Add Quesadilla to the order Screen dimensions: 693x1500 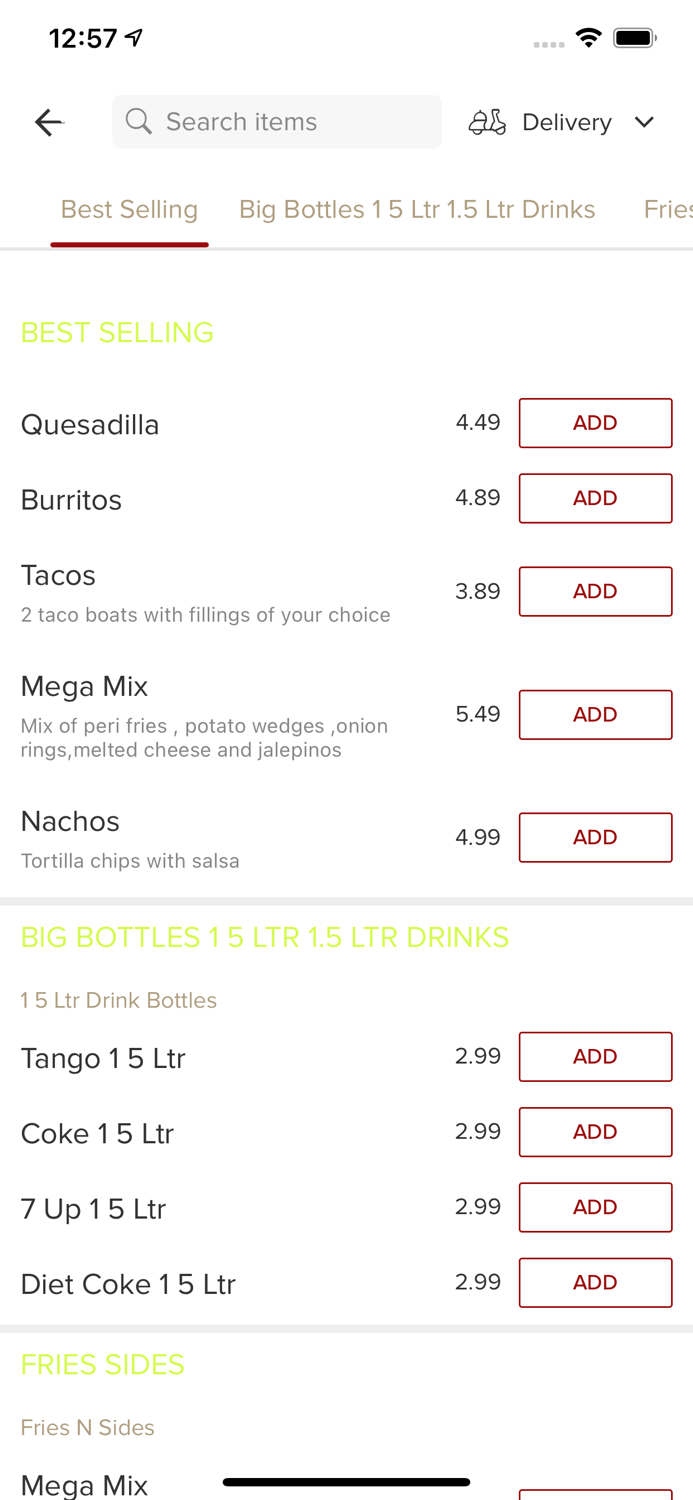click(595, 423)
